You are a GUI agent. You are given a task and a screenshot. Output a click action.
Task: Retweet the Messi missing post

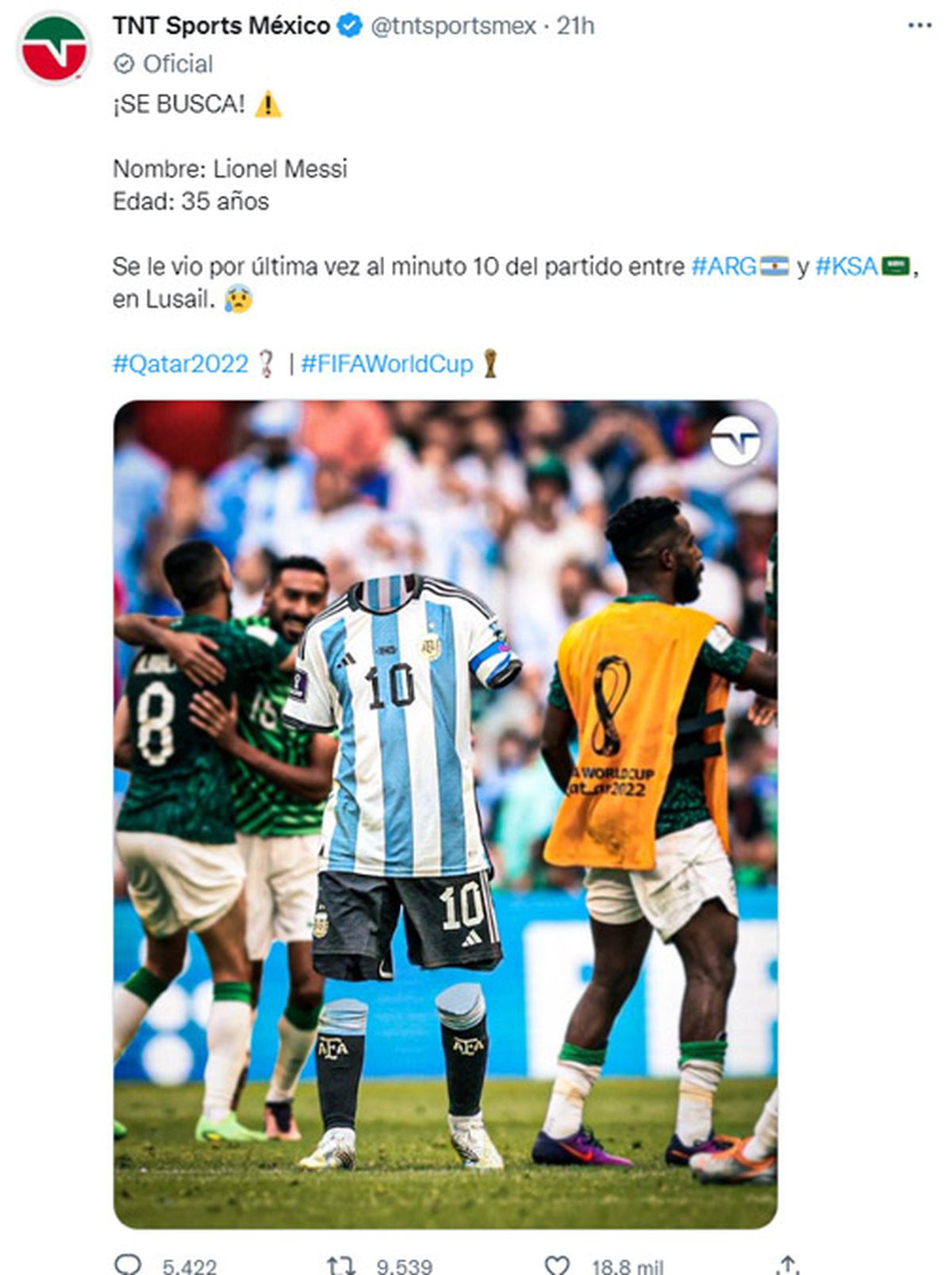(341, 1264)
